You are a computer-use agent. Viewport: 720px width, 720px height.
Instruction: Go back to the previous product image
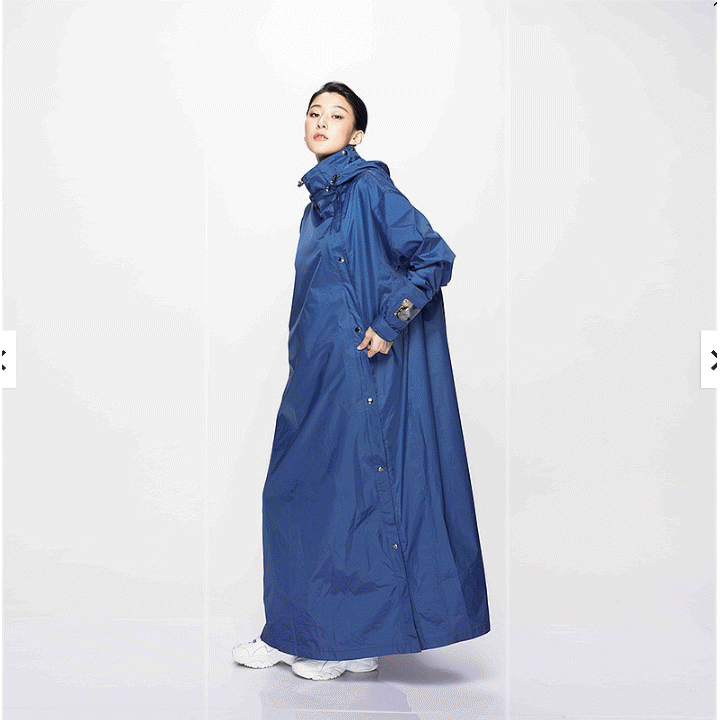[x=6, y=360]
